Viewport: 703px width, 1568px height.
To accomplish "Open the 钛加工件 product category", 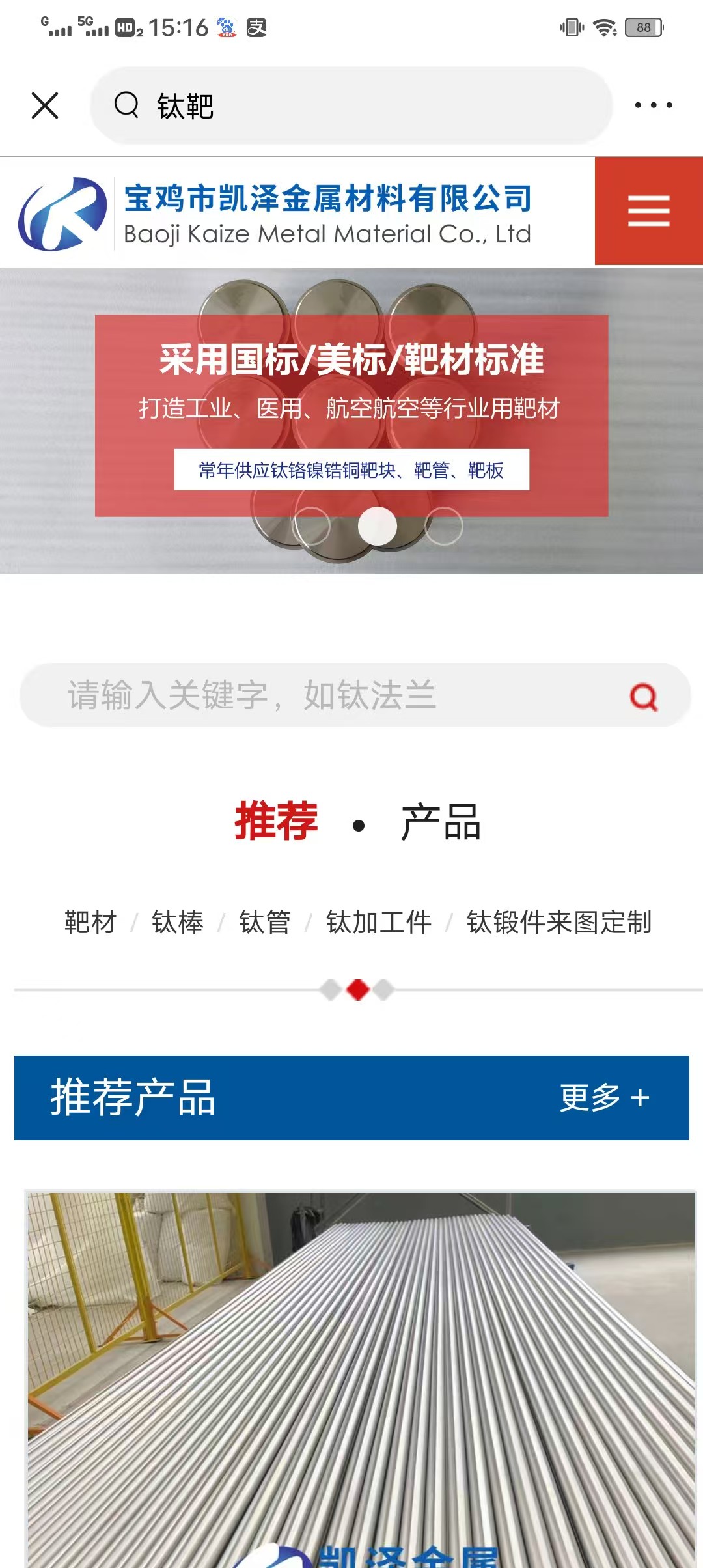I will (379, 922).
